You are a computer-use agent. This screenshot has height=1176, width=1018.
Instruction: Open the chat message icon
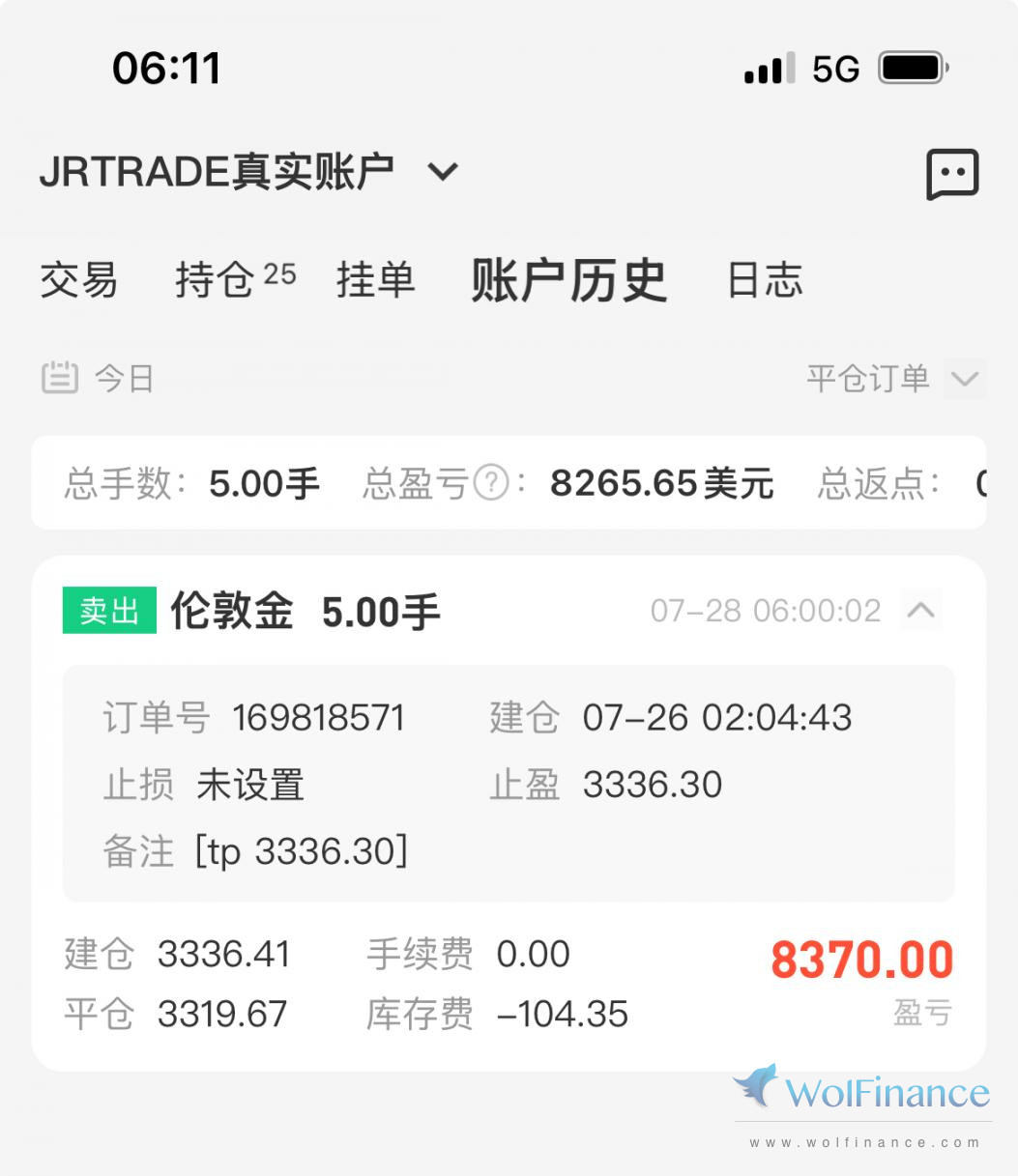952,174
